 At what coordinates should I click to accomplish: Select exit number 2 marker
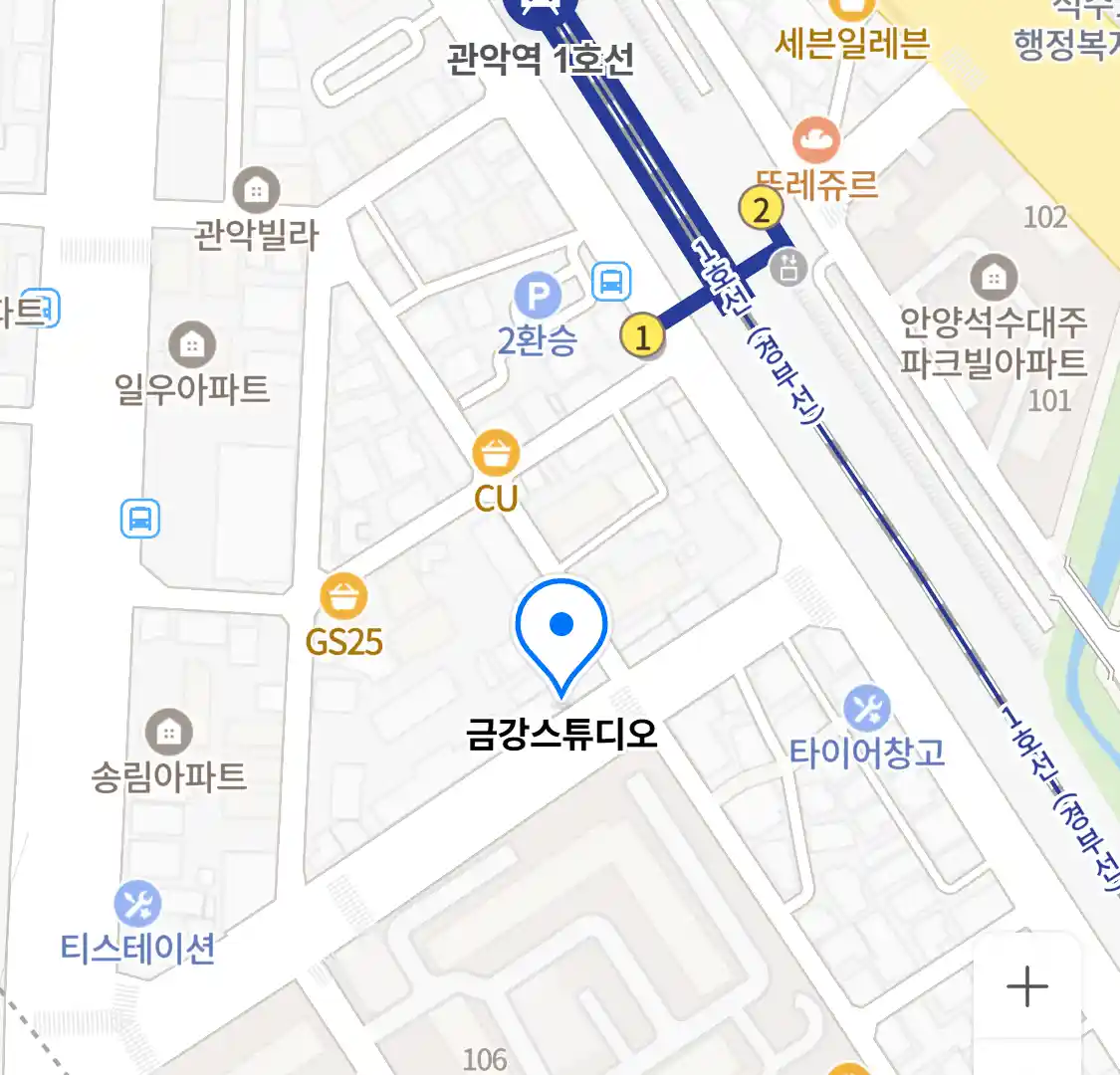pyautogui.click(x=762, y=210)
